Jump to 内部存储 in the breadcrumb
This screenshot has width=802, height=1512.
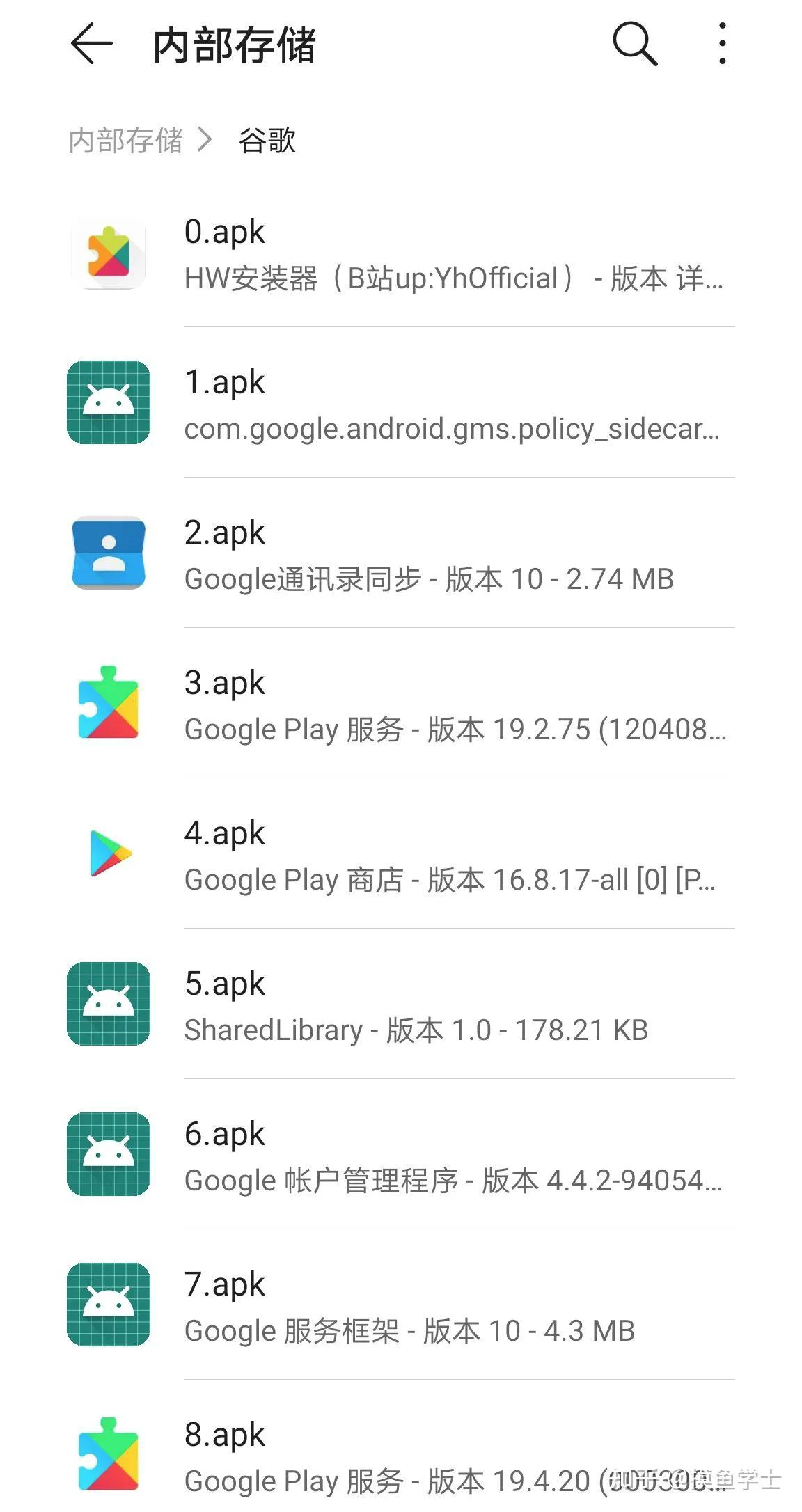(x=126, y=141)
